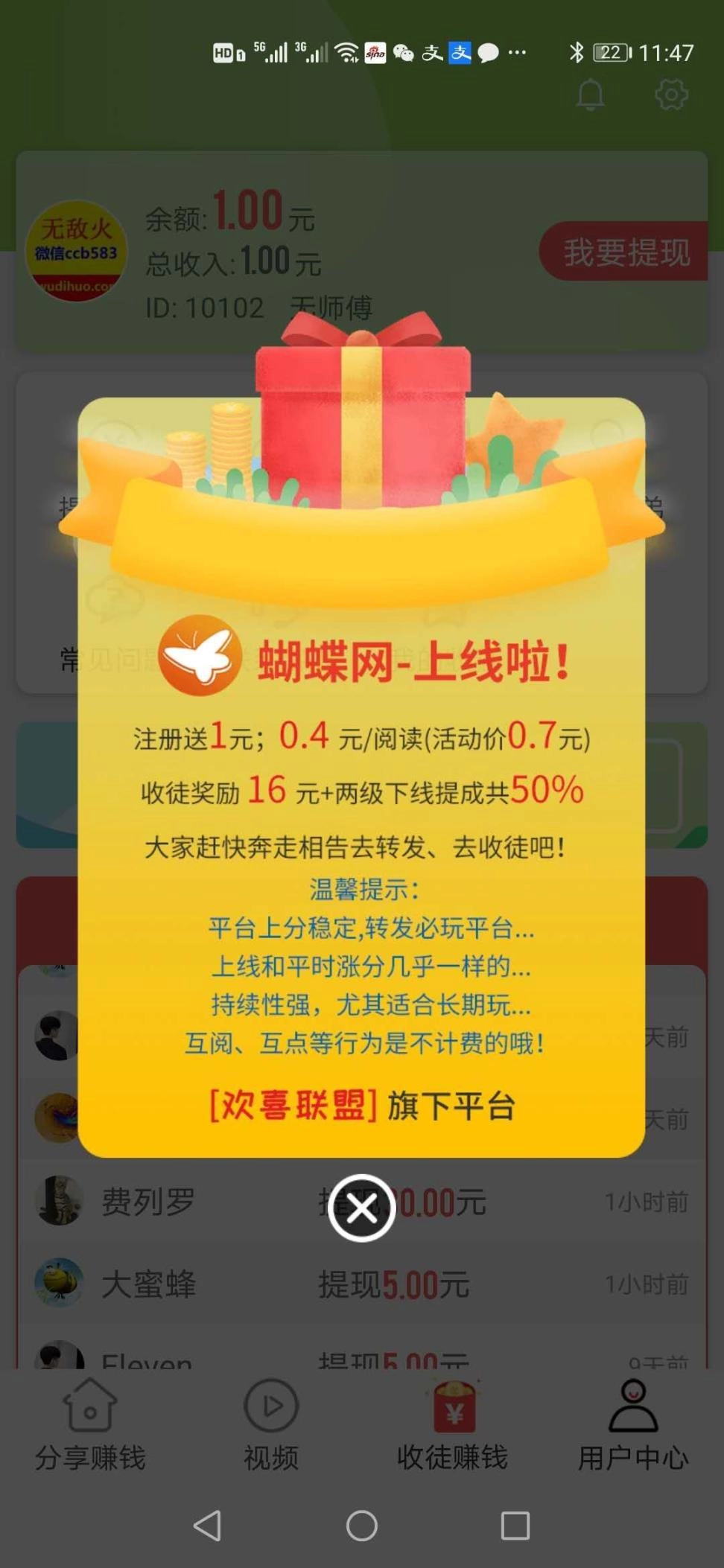Tap the 我要提现 withdraw button
Image resolution: width=724 pixels, height=1568 pixels.
[x=624, y=252]
